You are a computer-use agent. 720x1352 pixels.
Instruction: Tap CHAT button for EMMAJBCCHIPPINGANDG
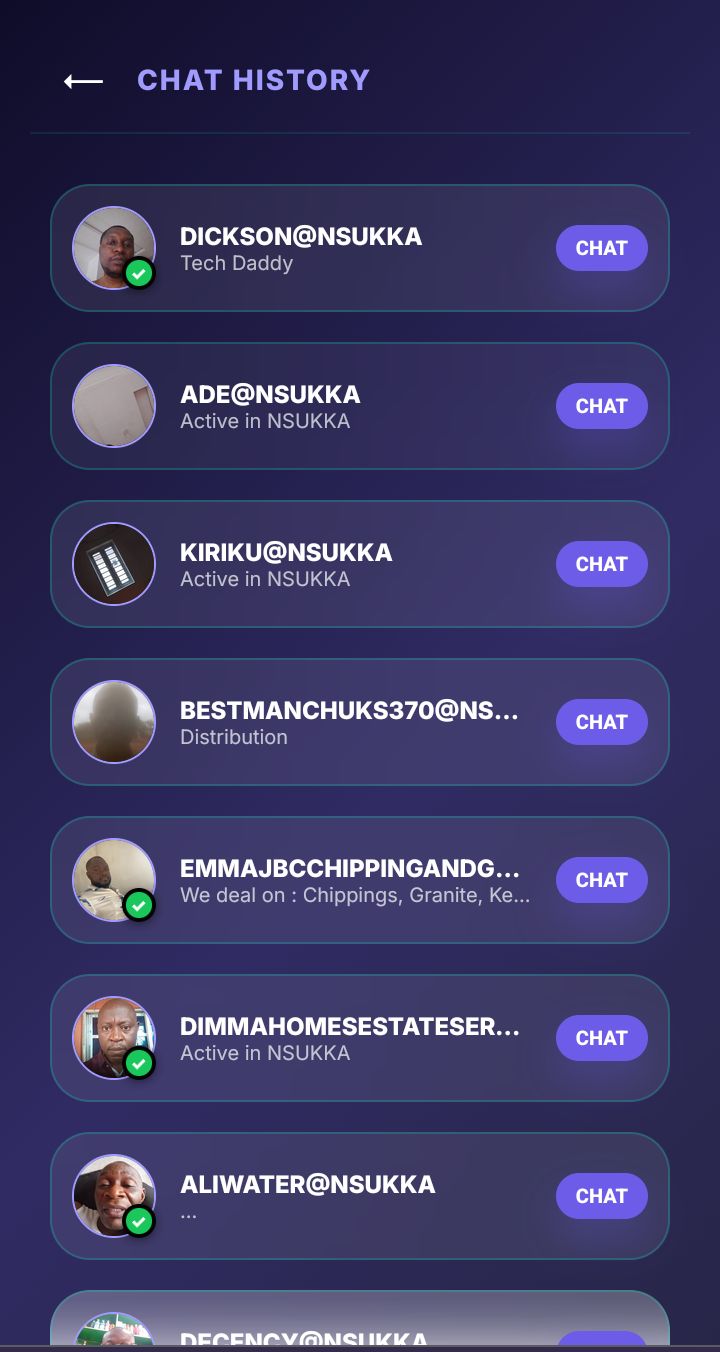pos(601,880)
